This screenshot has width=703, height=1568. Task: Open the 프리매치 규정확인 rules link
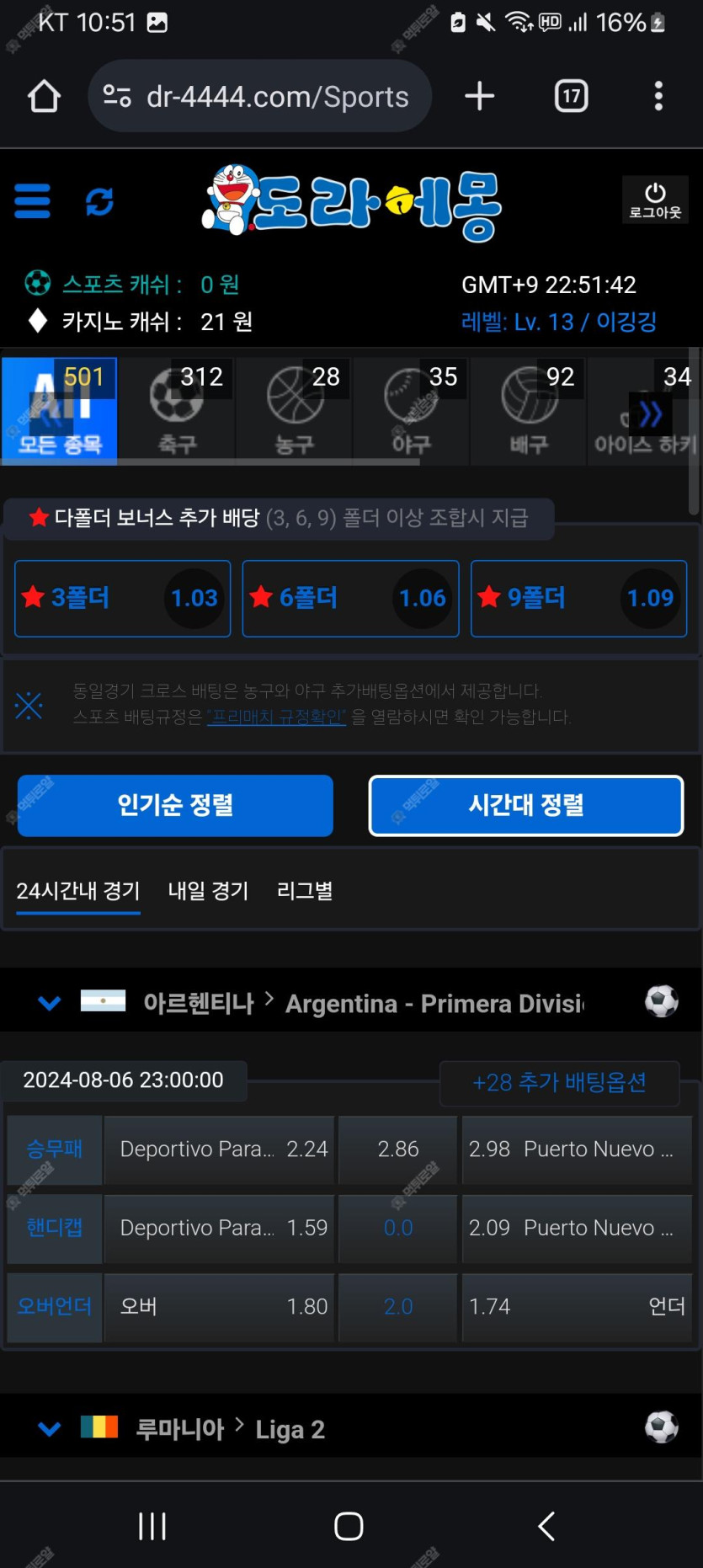click(x=276, y=717)
